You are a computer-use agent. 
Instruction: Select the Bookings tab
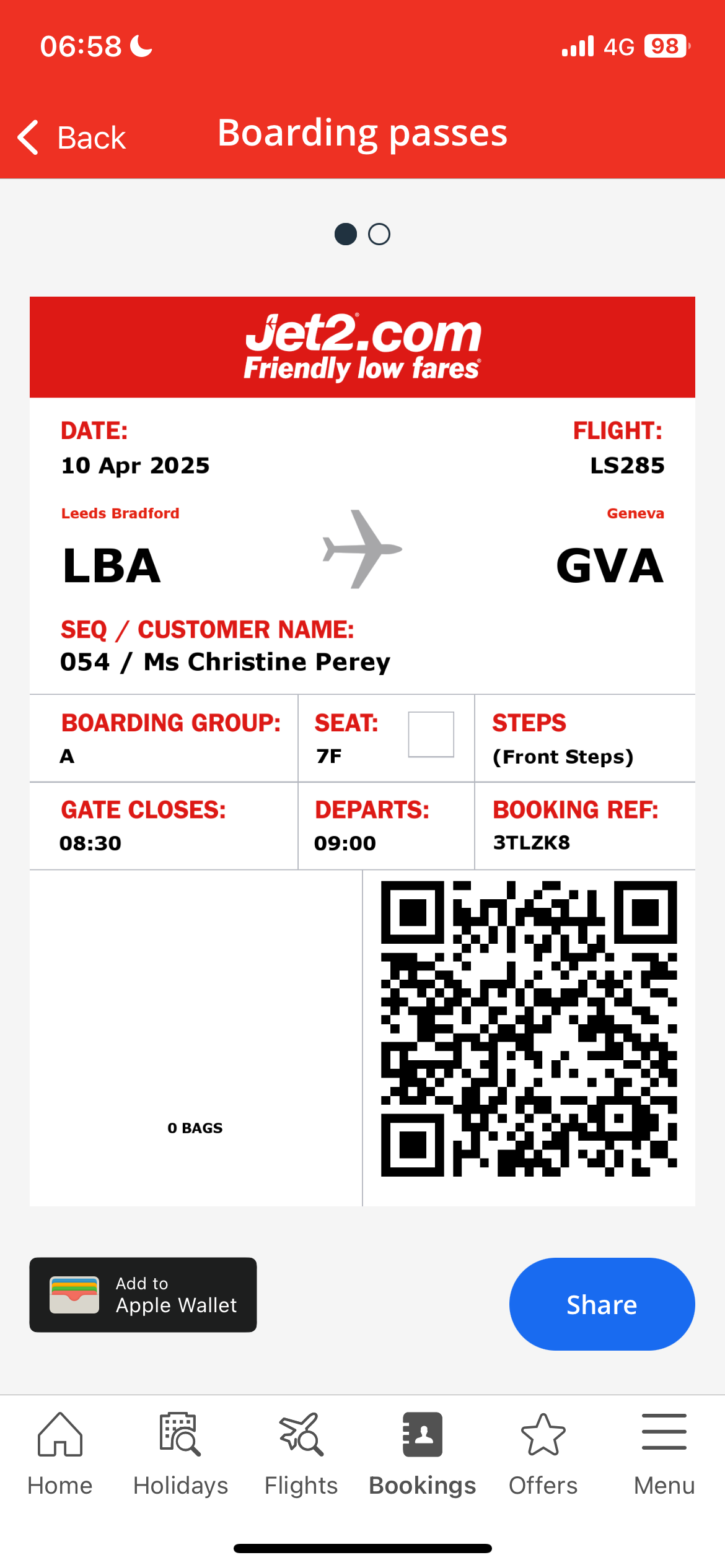422,1453
